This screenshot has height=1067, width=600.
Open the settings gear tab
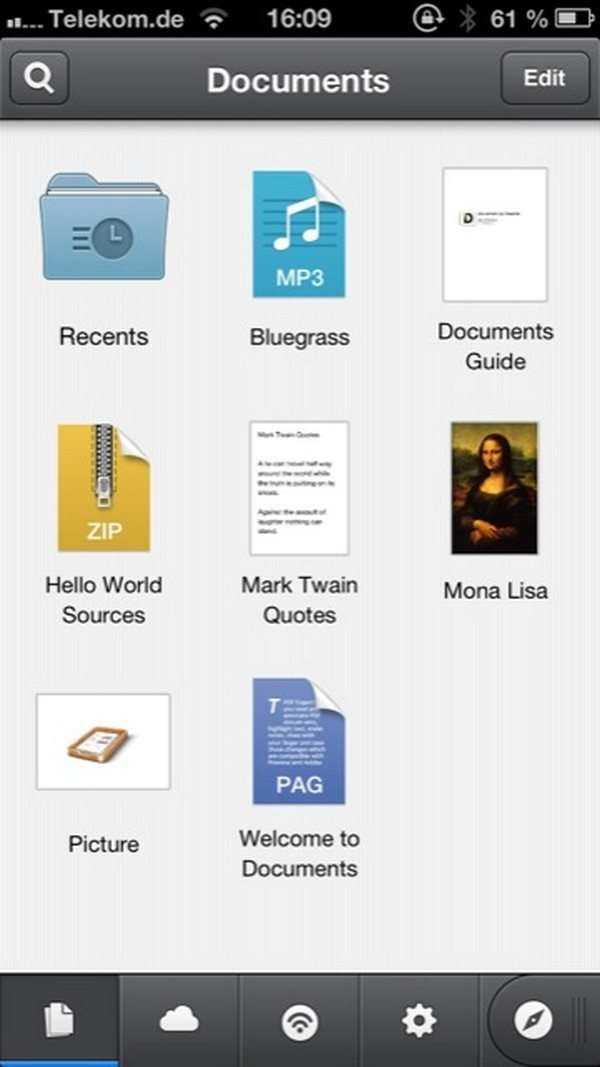pyautogui.click(x=419, y=1020)
